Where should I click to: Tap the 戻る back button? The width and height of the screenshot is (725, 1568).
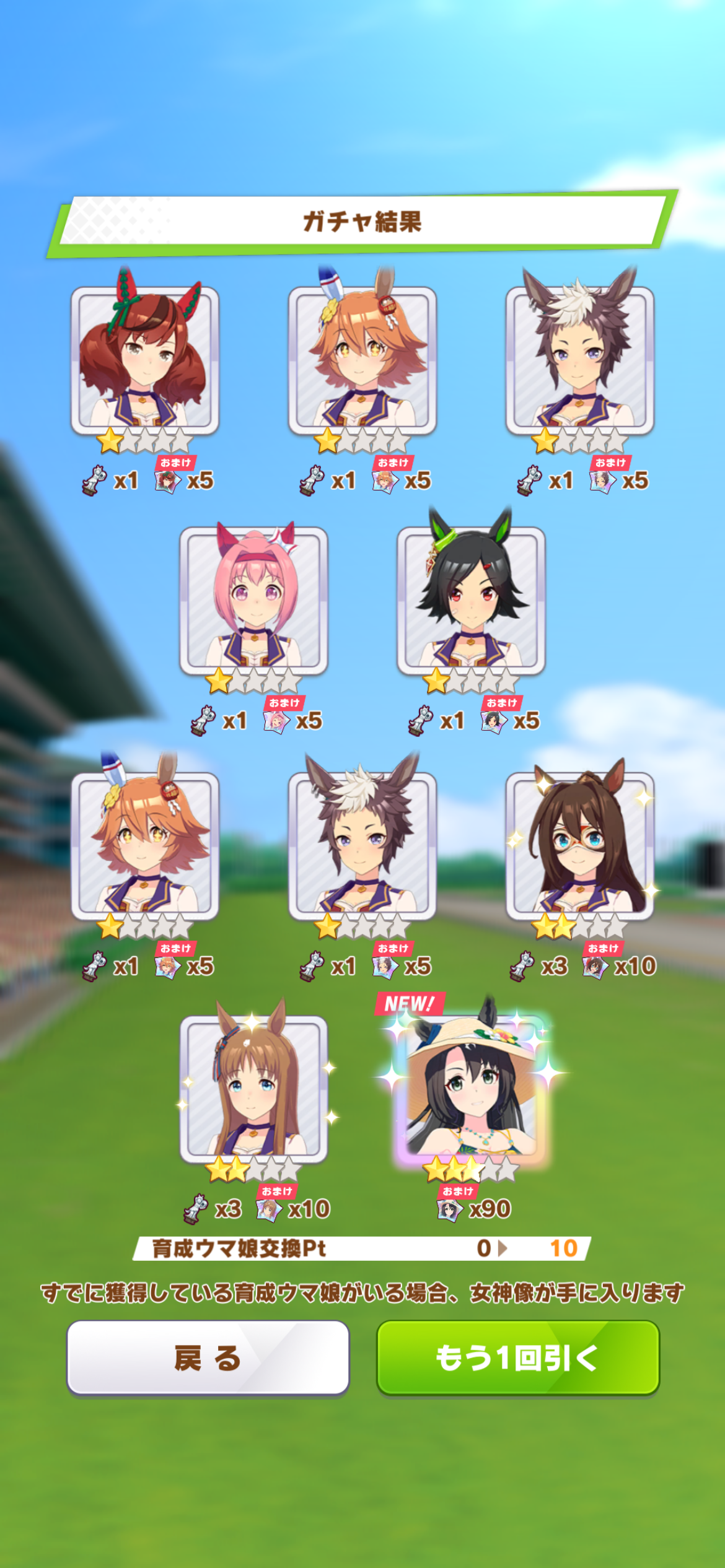point(208,1357)
